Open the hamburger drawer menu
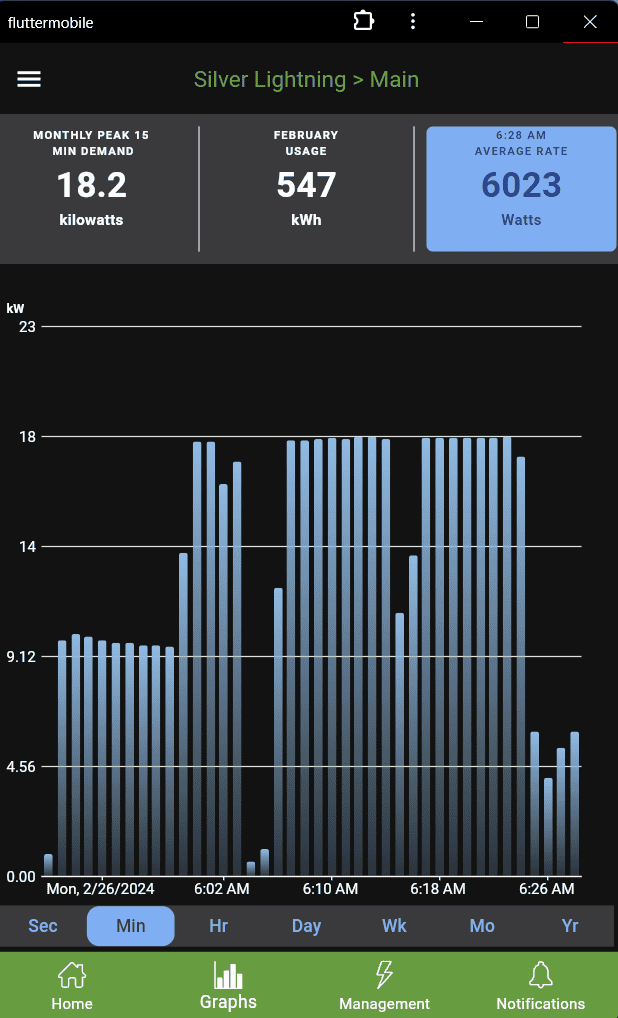Screen dimensions: 618x1018 click(x=29, y=80)
